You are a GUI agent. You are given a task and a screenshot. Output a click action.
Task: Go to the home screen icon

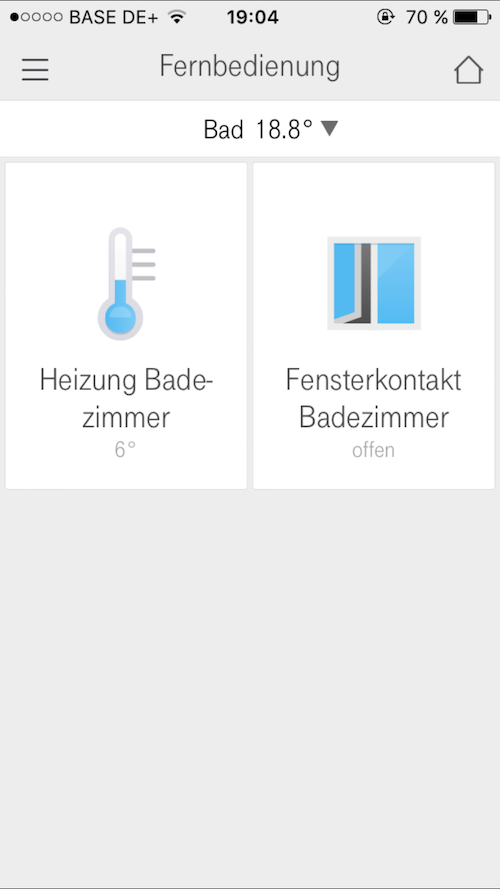[468, 70]
